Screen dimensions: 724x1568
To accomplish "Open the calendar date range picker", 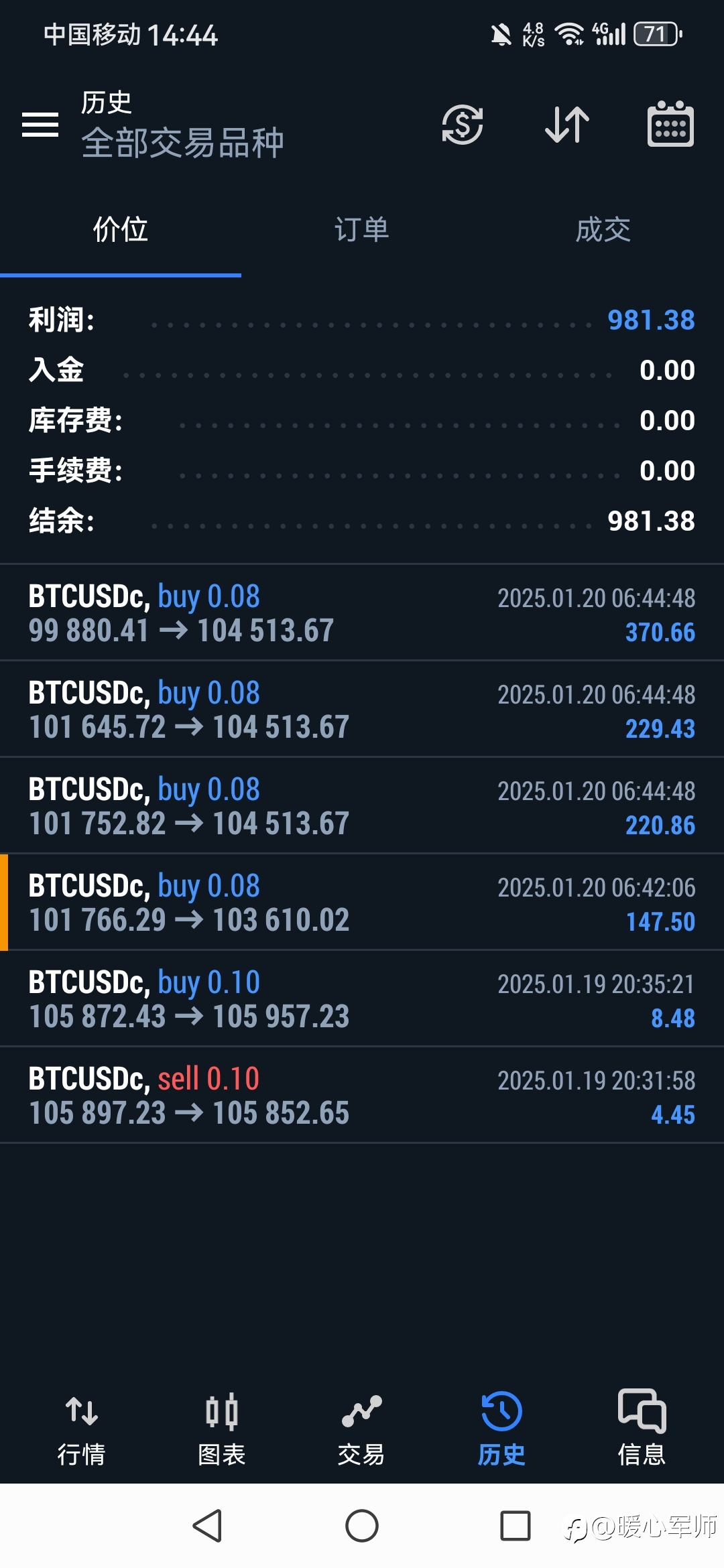I will [670, 125].
